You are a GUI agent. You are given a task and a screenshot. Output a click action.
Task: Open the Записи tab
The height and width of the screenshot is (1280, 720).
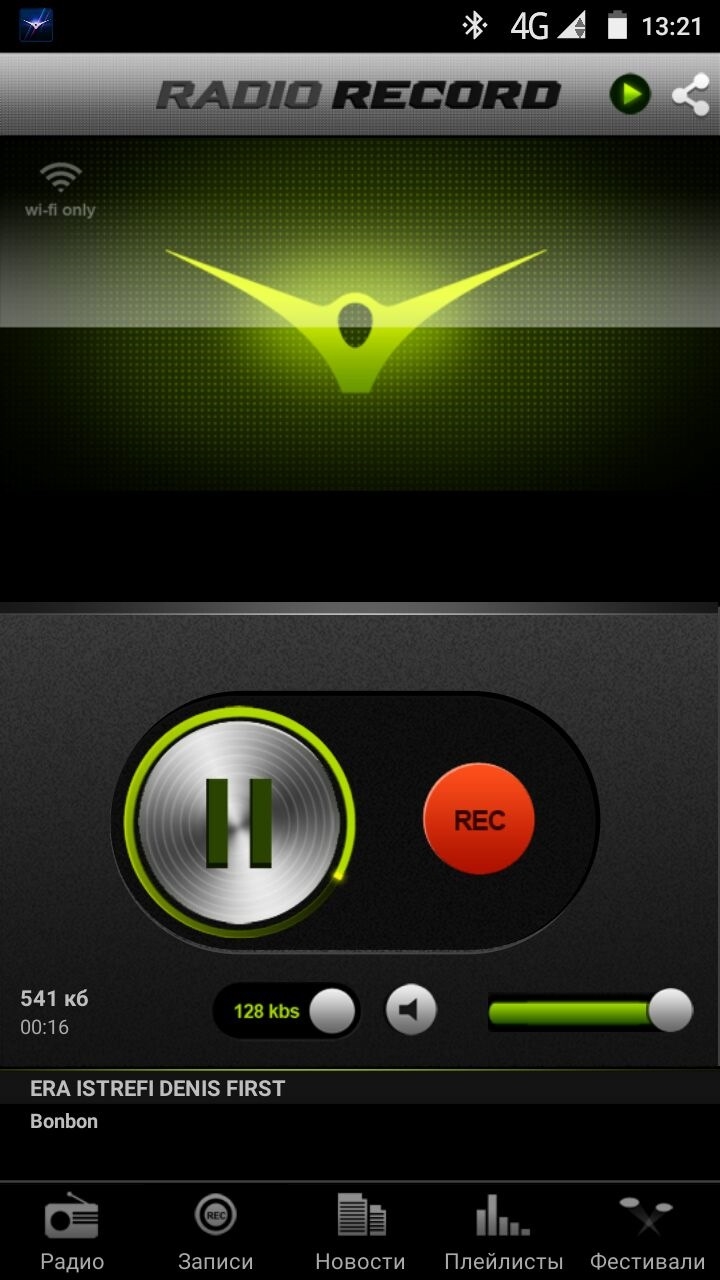point(215,1232)
